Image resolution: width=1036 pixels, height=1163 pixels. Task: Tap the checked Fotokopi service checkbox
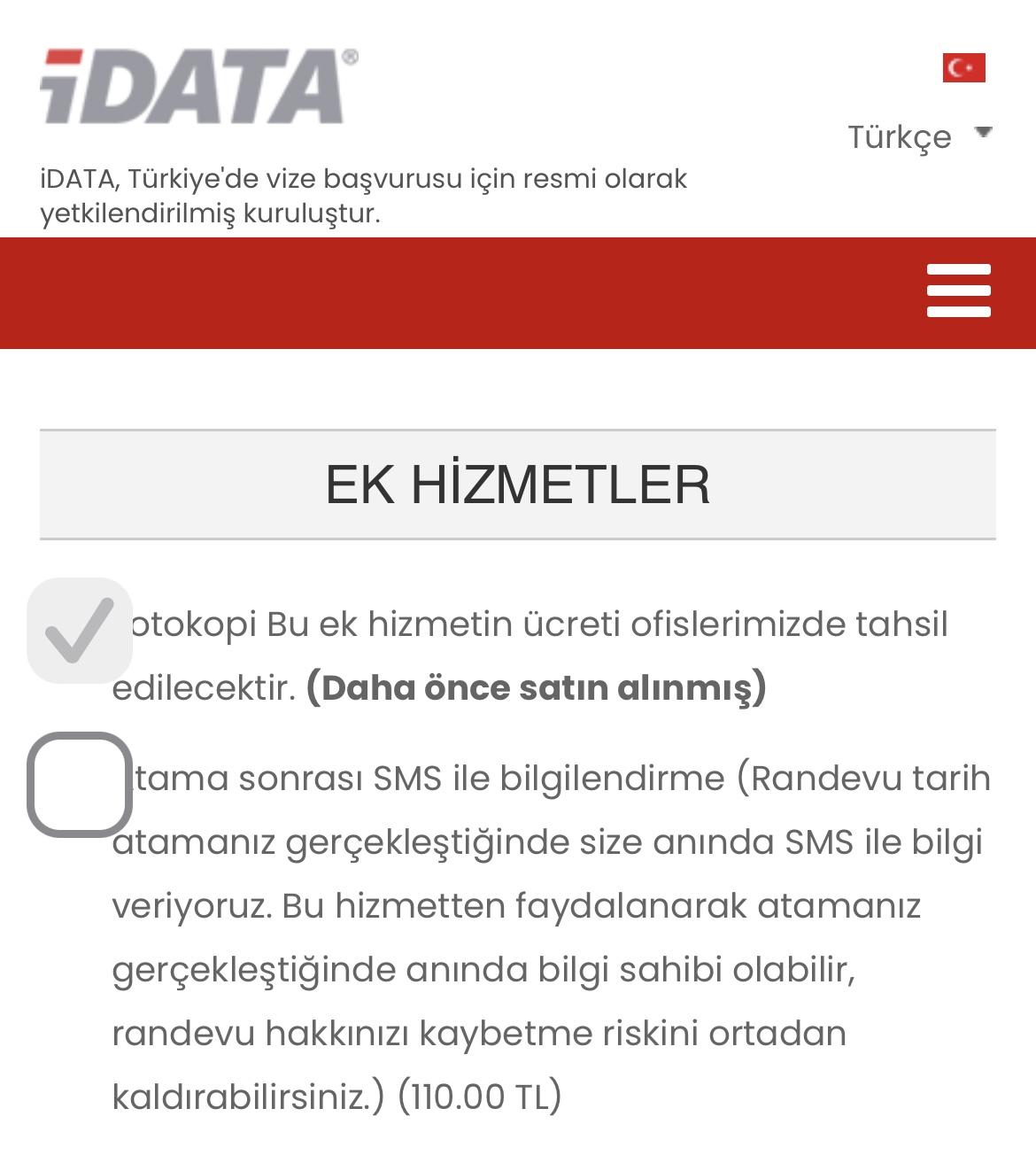click(x=80, y=630)
